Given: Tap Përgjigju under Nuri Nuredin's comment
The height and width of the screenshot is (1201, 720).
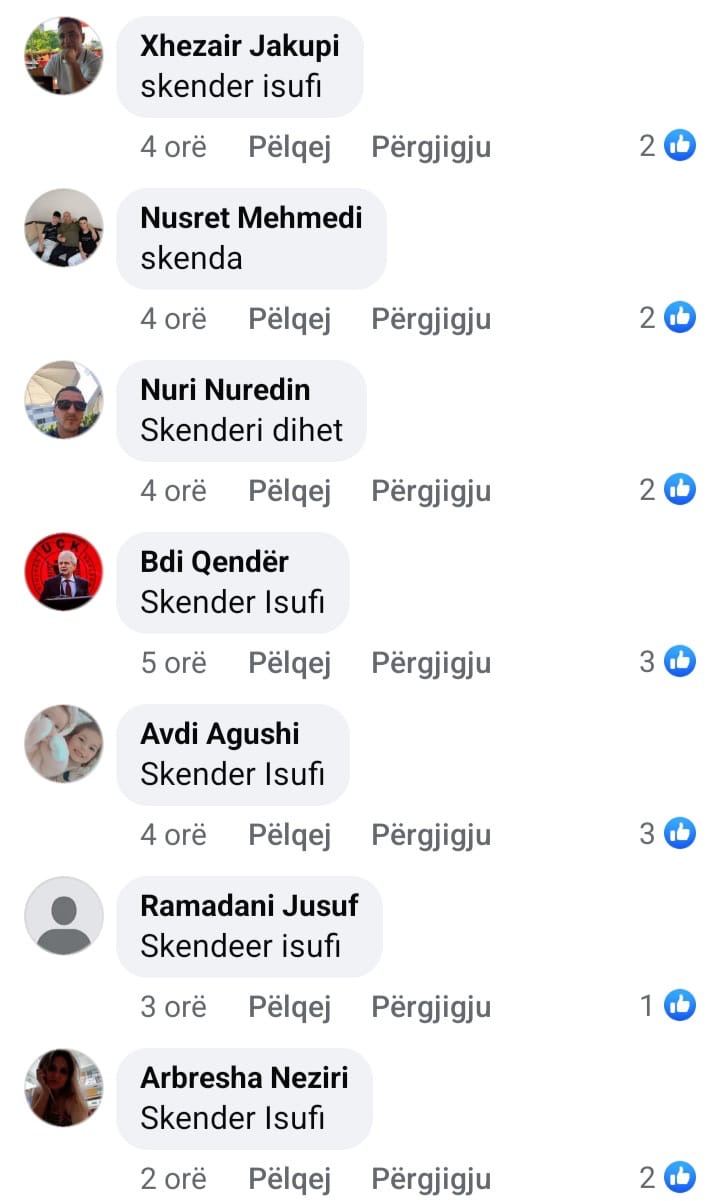Looking at the screenshot, I should (x=431, y=491).
